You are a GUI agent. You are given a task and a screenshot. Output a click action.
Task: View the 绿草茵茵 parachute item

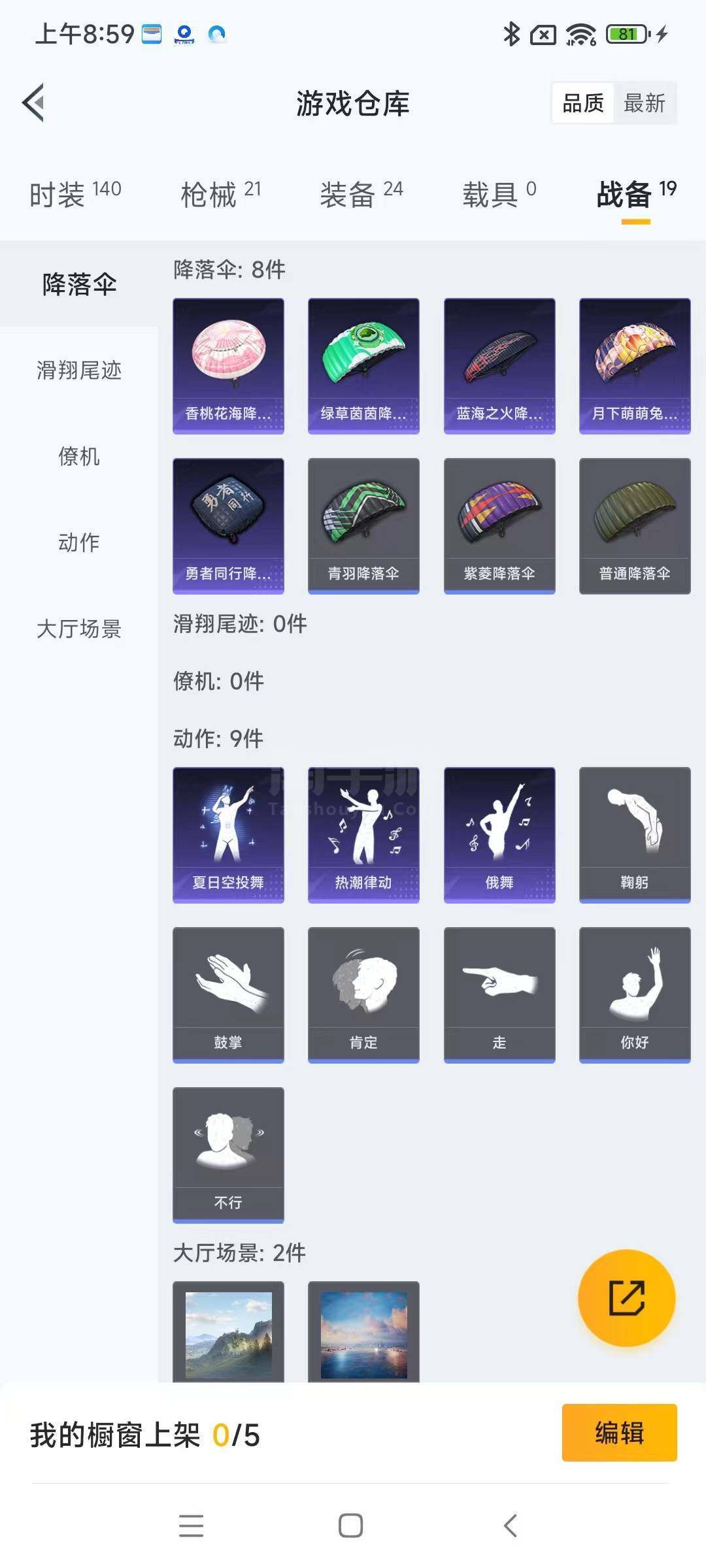[x=363, y=366]
